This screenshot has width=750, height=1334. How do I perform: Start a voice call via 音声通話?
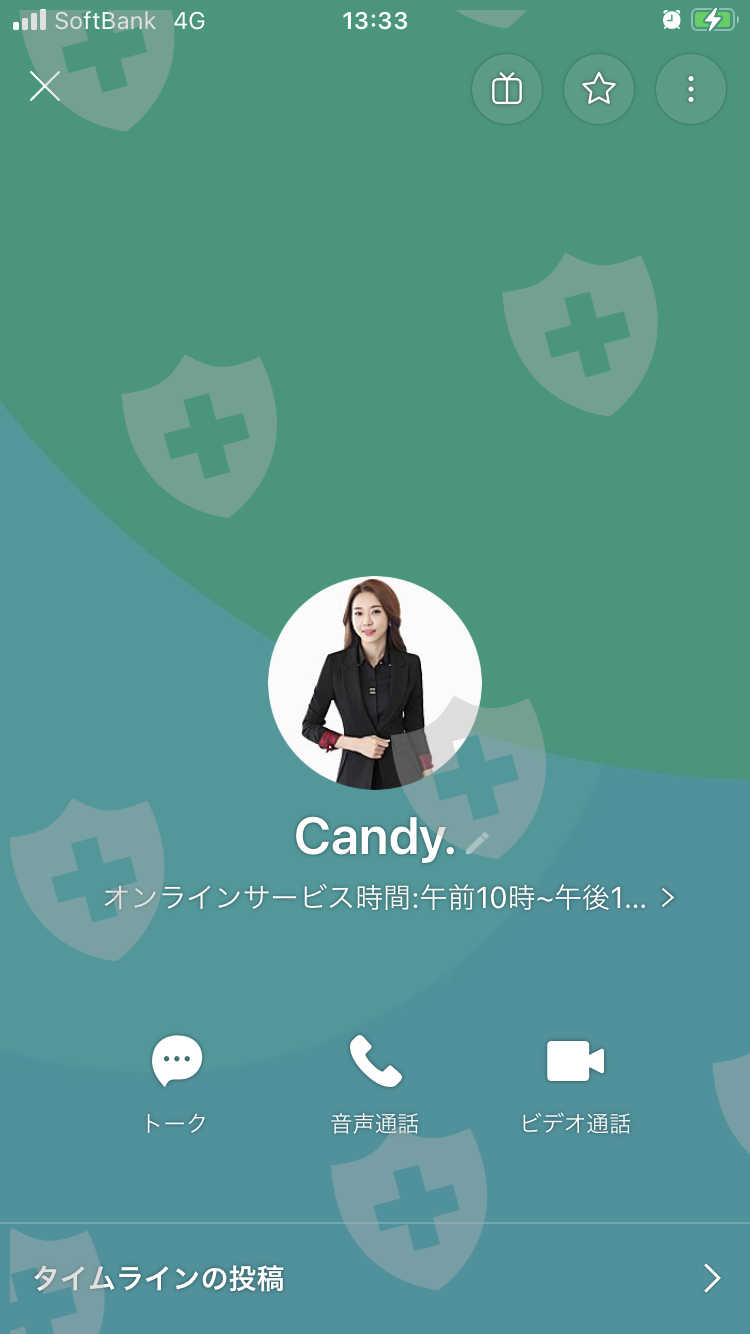click(x=375, y=1085)
